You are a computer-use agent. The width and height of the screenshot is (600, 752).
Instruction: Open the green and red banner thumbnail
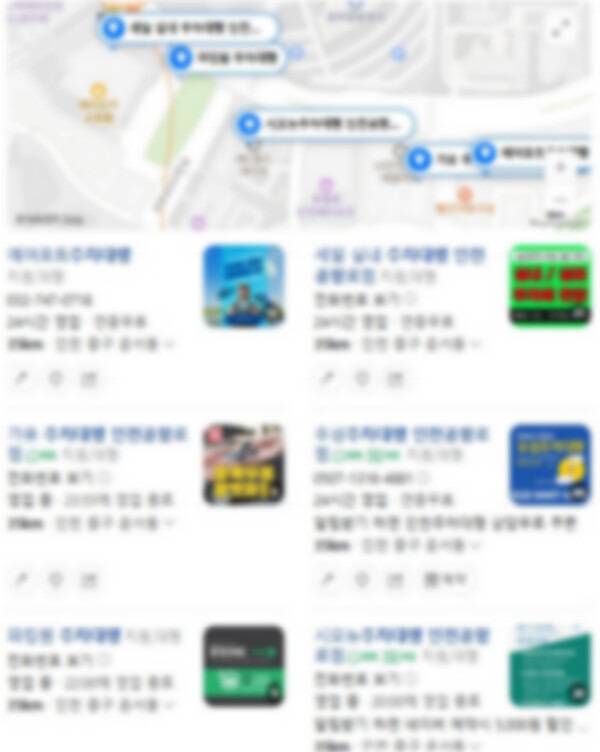pyautogui.click(x=549, y=286)
